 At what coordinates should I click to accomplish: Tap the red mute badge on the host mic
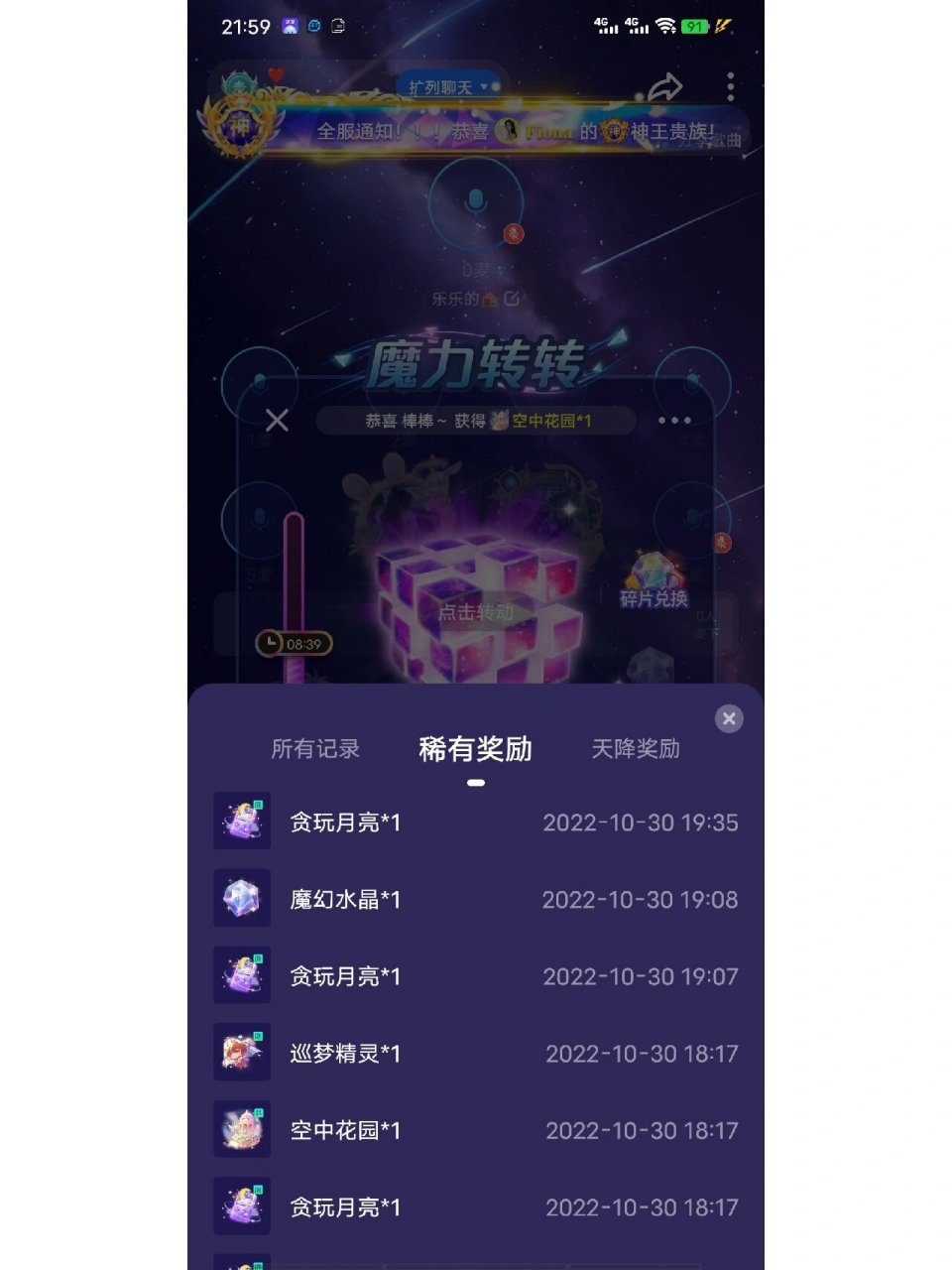513,232
